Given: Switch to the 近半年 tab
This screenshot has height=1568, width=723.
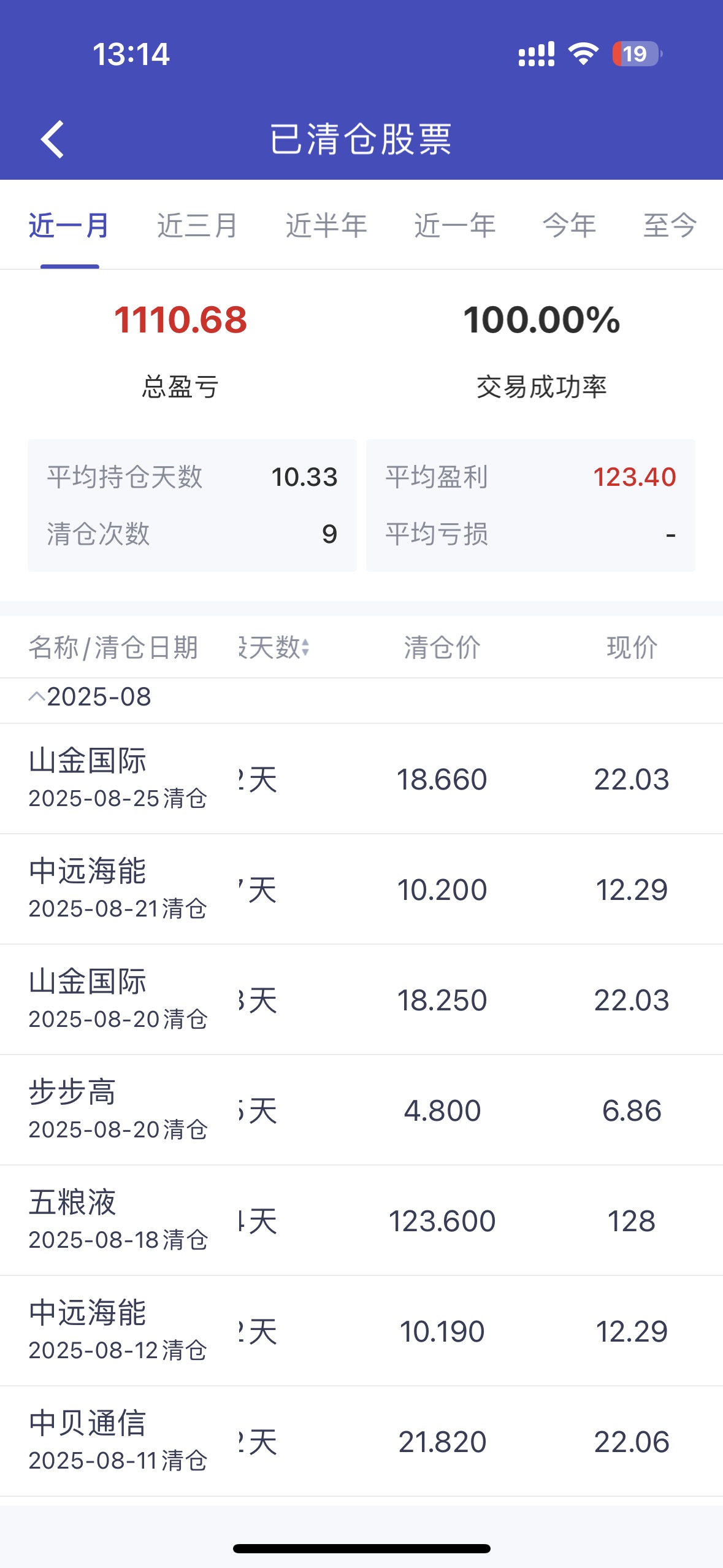Looking at the screenshot, I should click(x=326, y=225).
